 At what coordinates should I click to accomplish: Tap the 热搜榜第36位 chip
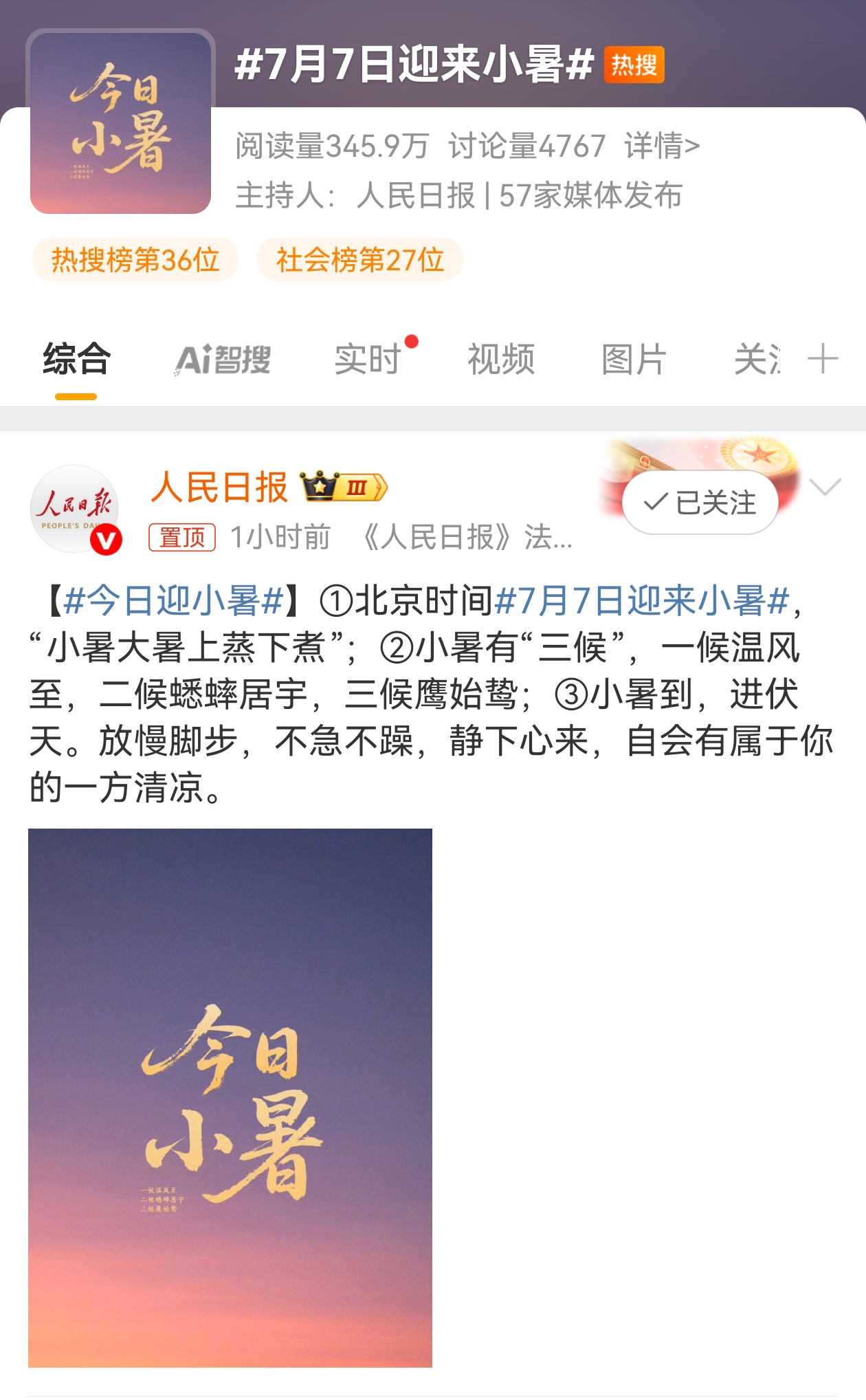pyautogui.click(x=135, y=260)
